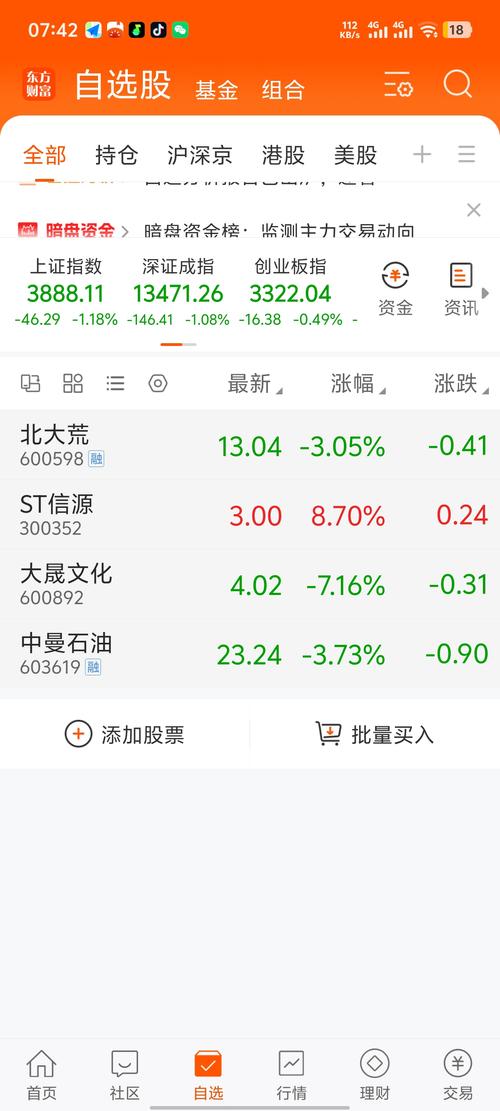Open the 资金 shortcut
Screen dimensions: 500x1111
point(395,289)
